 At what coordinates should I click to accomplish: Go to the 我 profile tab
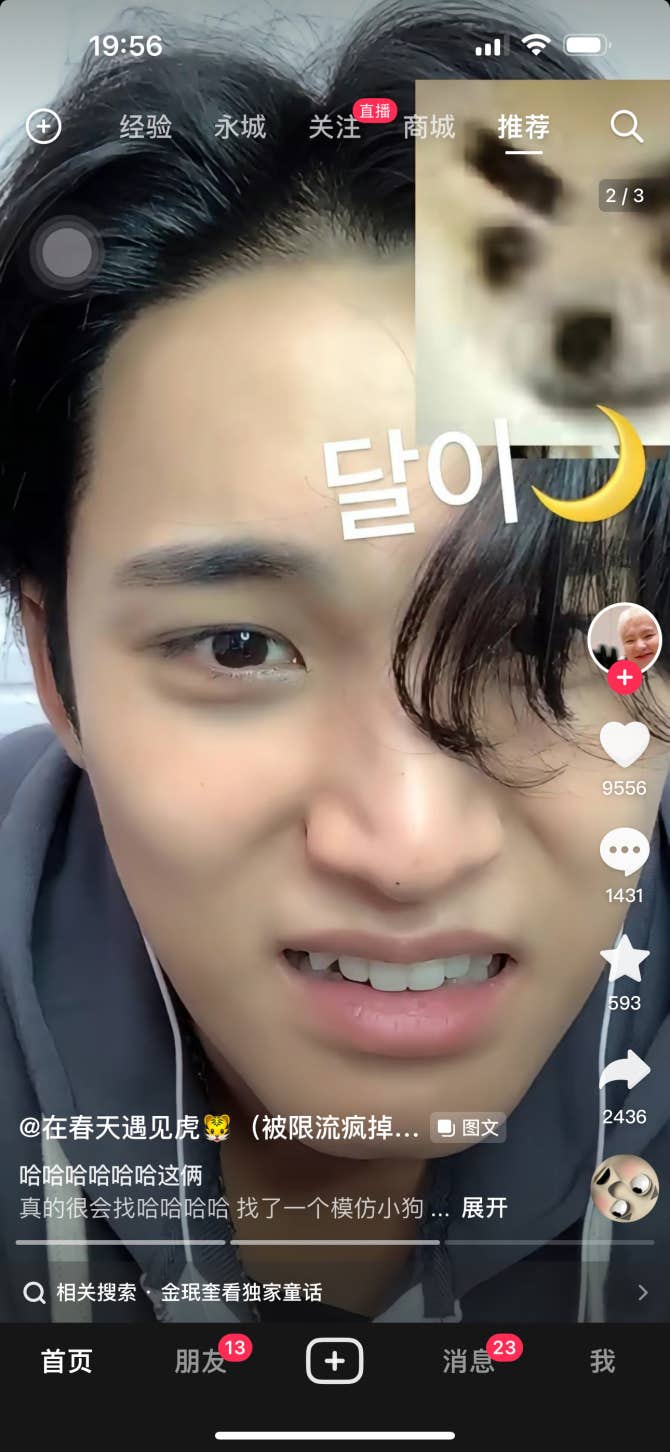[x=602, y=1361]
